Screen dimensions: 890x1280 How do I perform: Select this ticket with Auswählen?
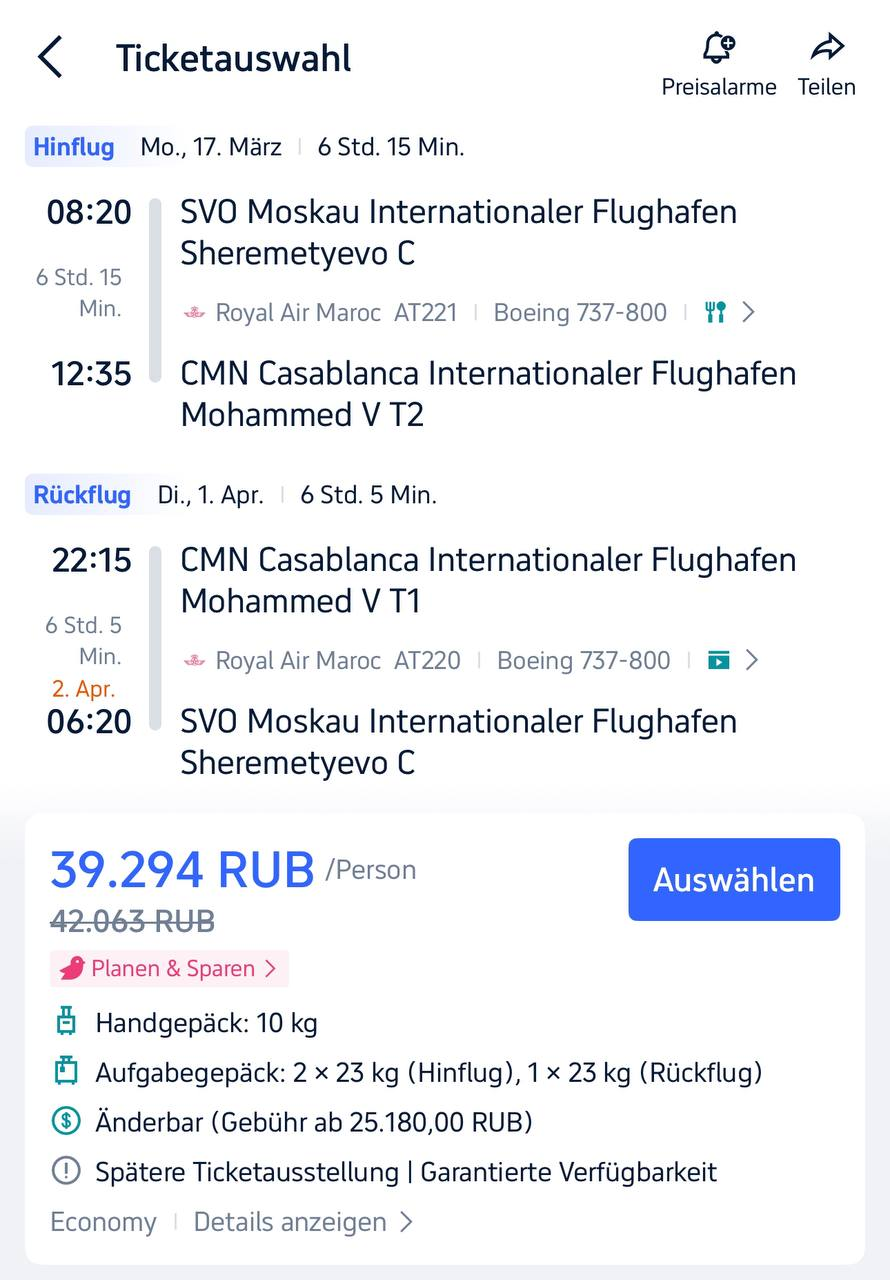pyautogui.click(x=734, y=879)
